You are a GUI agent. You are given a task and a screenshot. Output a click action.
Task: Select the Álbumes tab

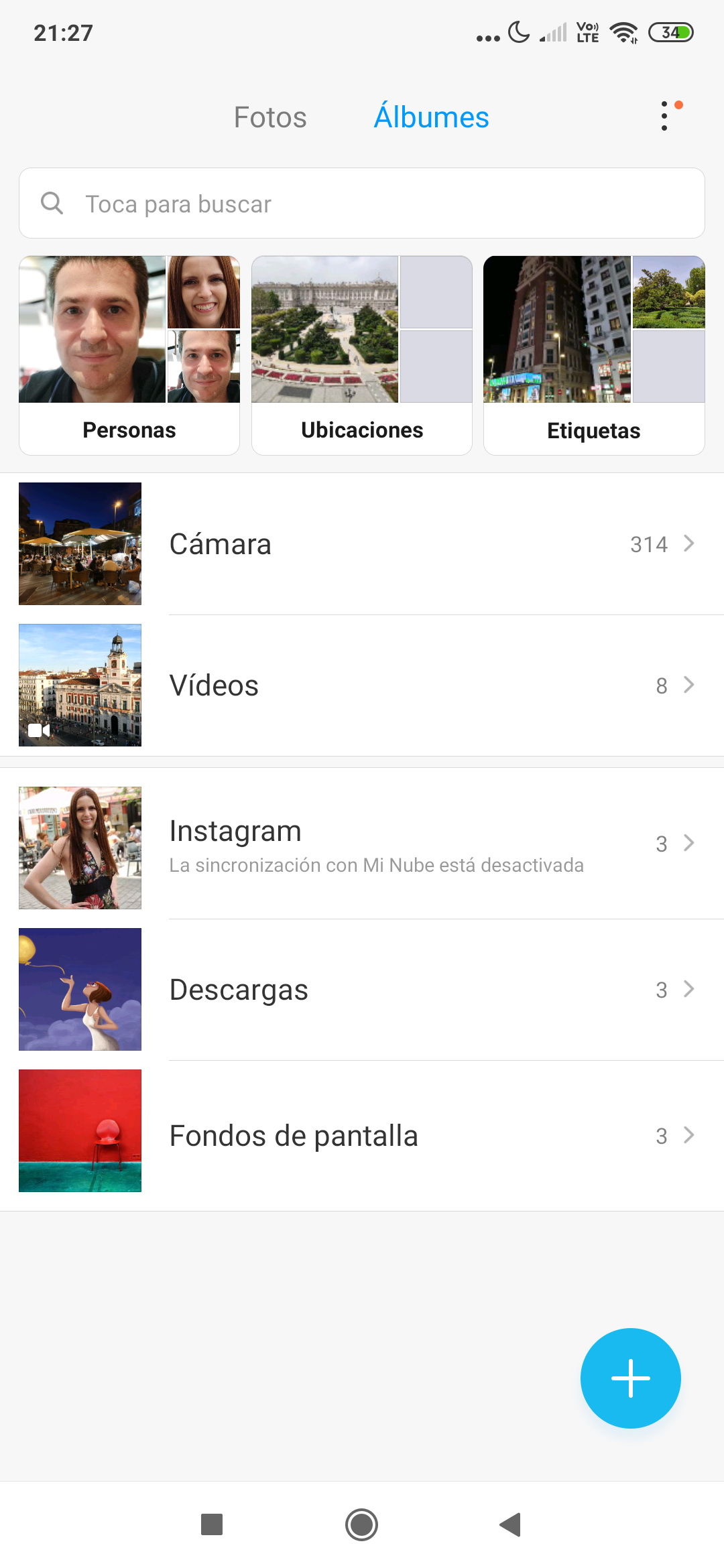(x=431, y=117)
